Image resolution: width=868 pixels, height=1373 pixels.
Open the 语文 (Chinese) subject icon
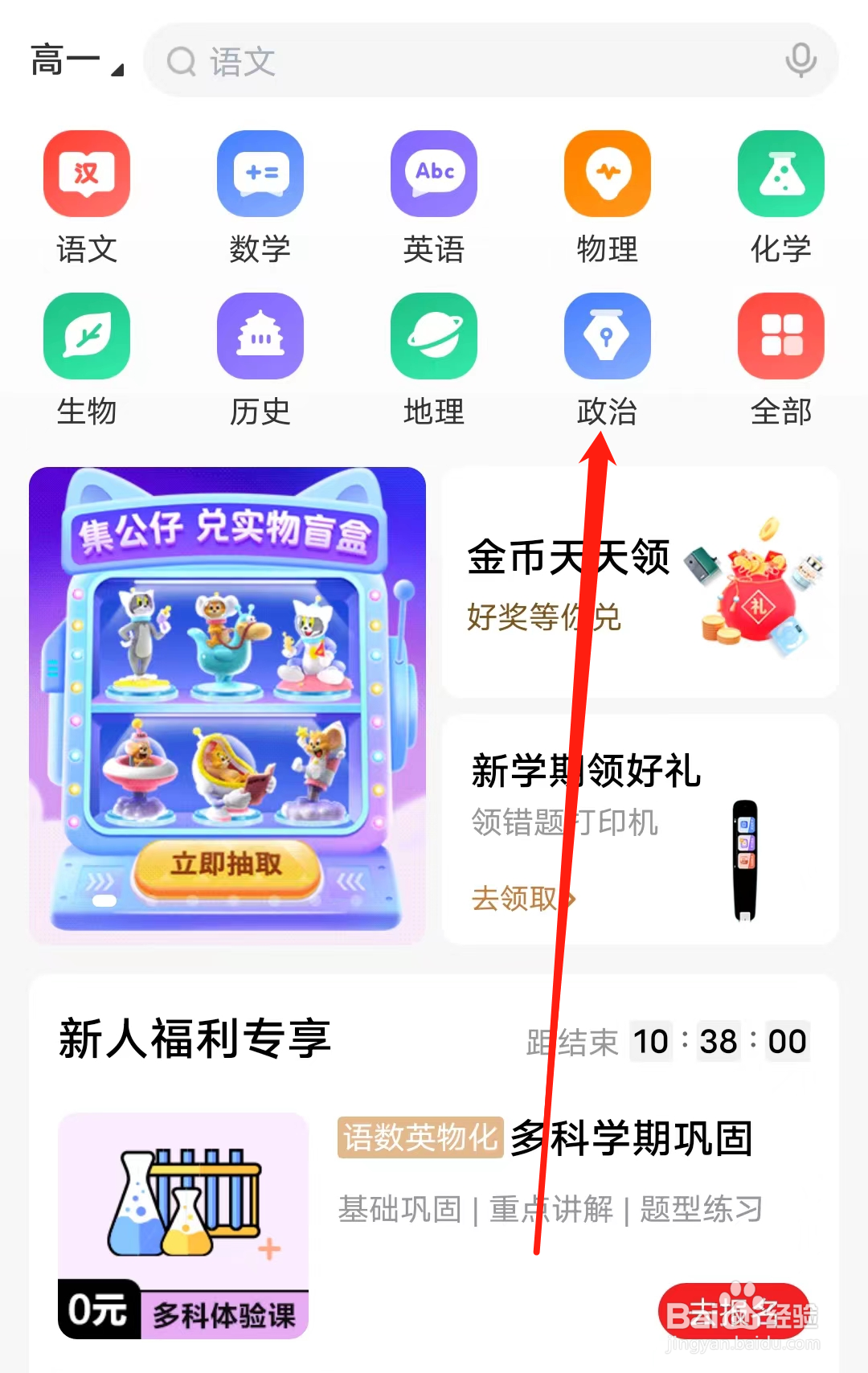tap(87, 175)
